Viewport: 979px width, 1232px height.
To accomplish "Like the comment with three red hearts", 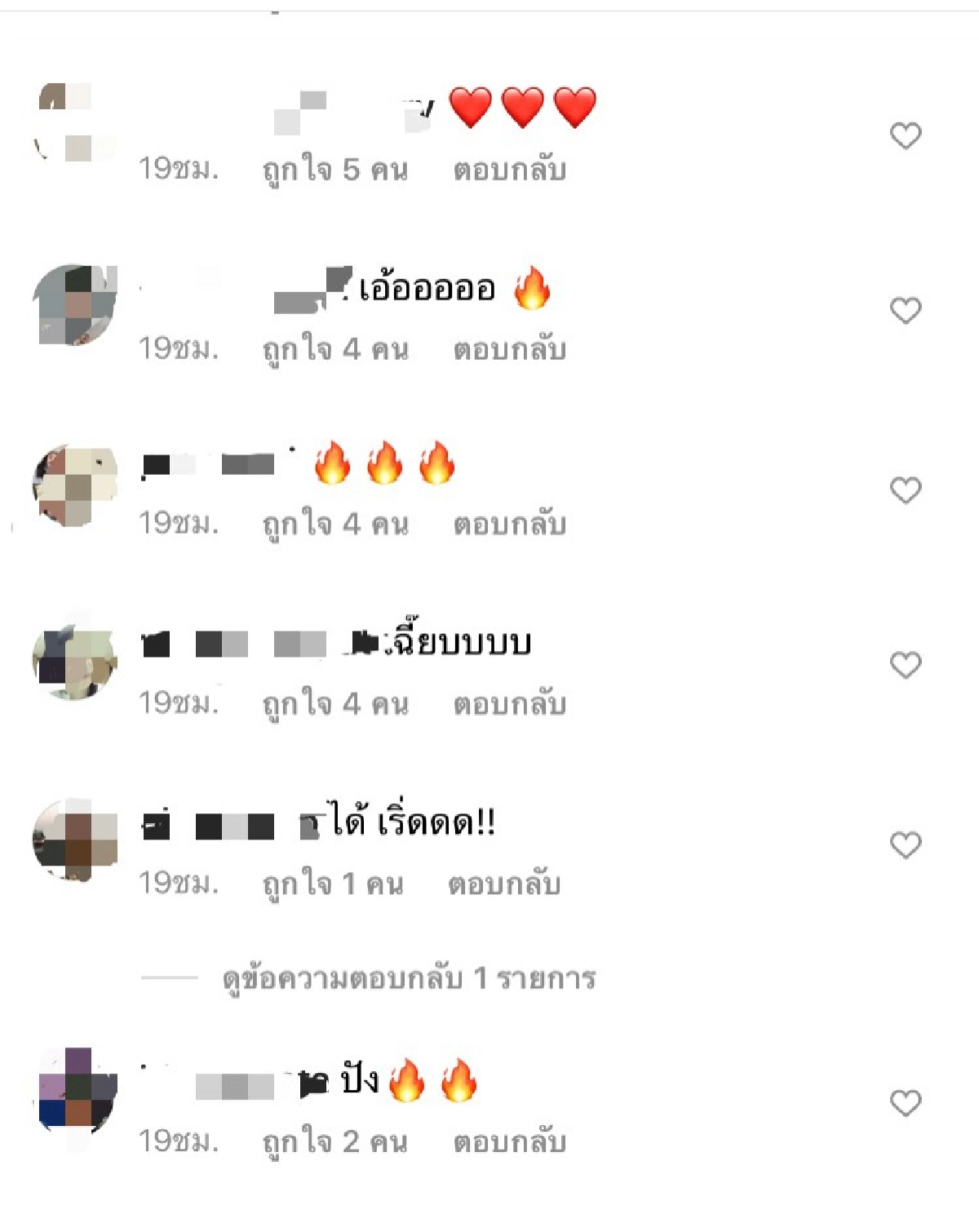I will 905,135.
